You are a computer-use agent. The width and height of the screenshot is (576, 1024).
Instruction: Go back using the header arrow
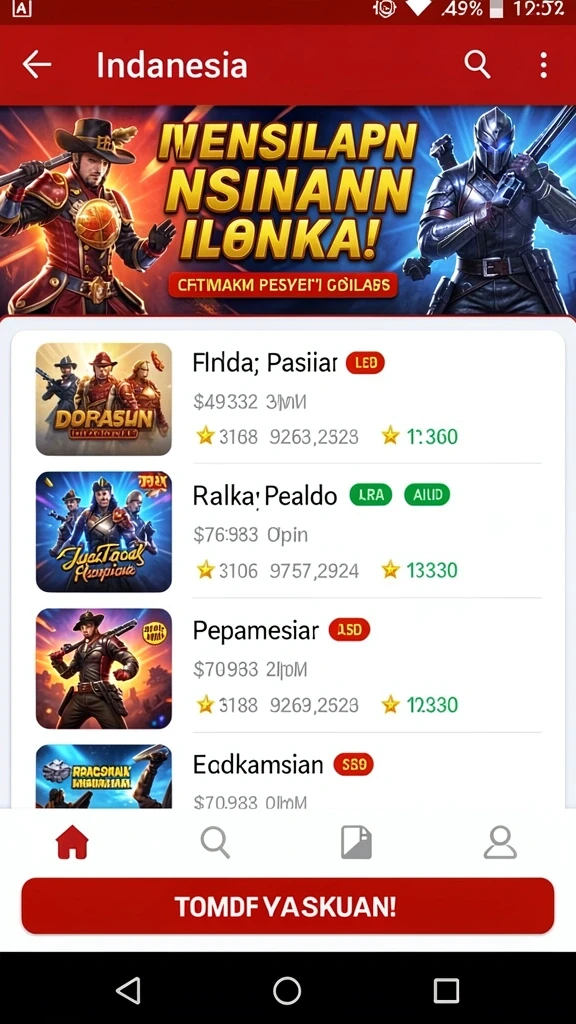[37, 65]
